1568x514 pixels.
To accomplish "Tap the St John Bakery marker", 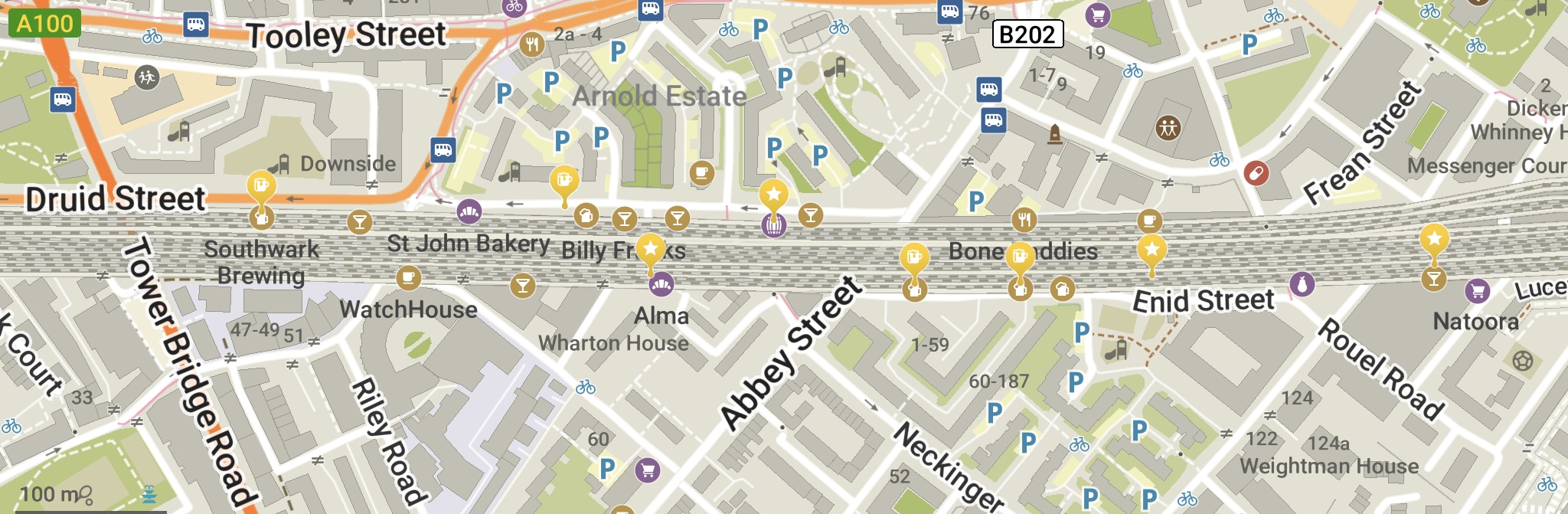I will pos(469,210).
